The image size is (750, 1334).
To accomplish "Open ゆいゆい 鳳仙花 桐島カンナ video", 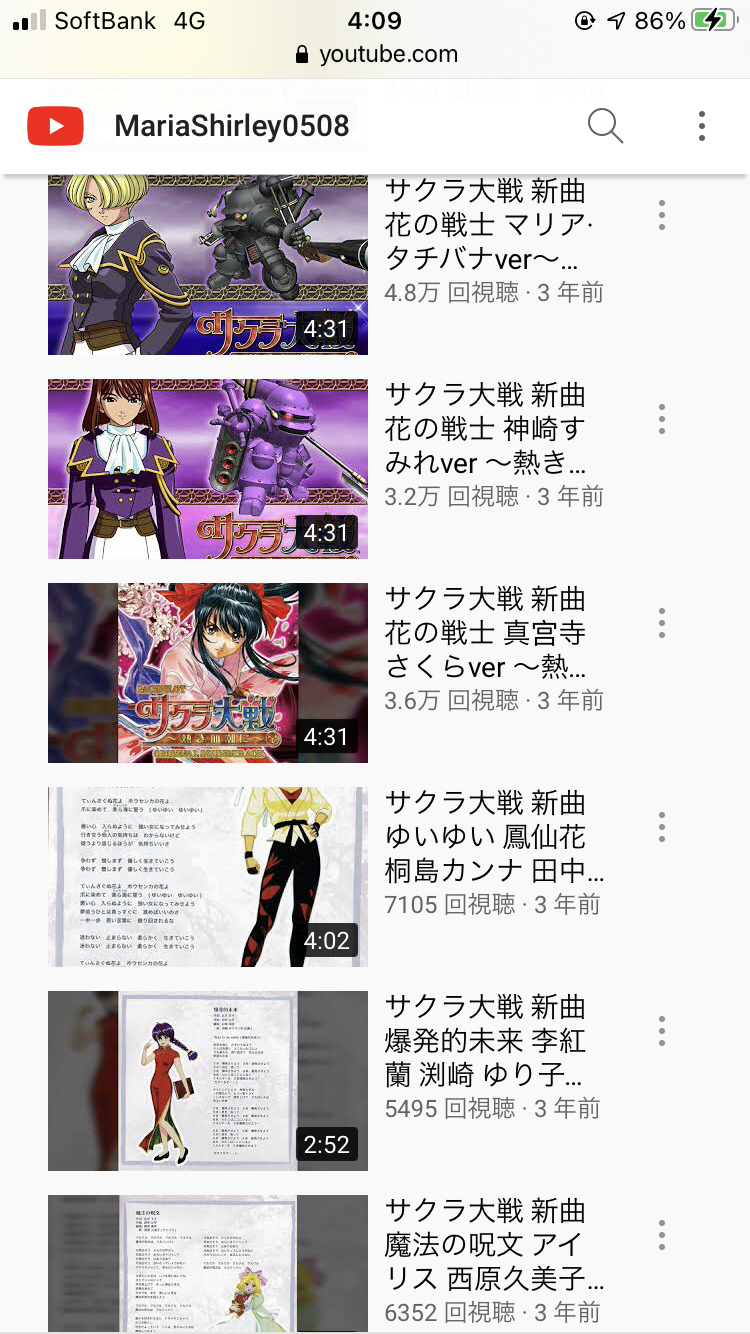I will tap(208, 877).
